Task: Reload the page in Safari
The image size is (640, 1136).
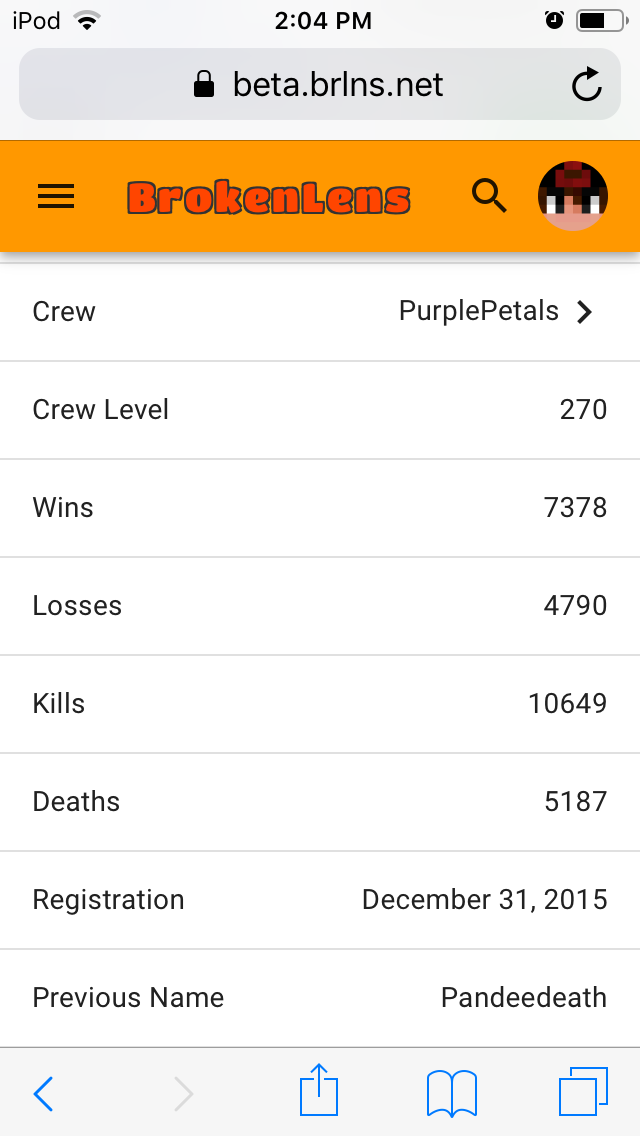Action: (x=586, y=84)
